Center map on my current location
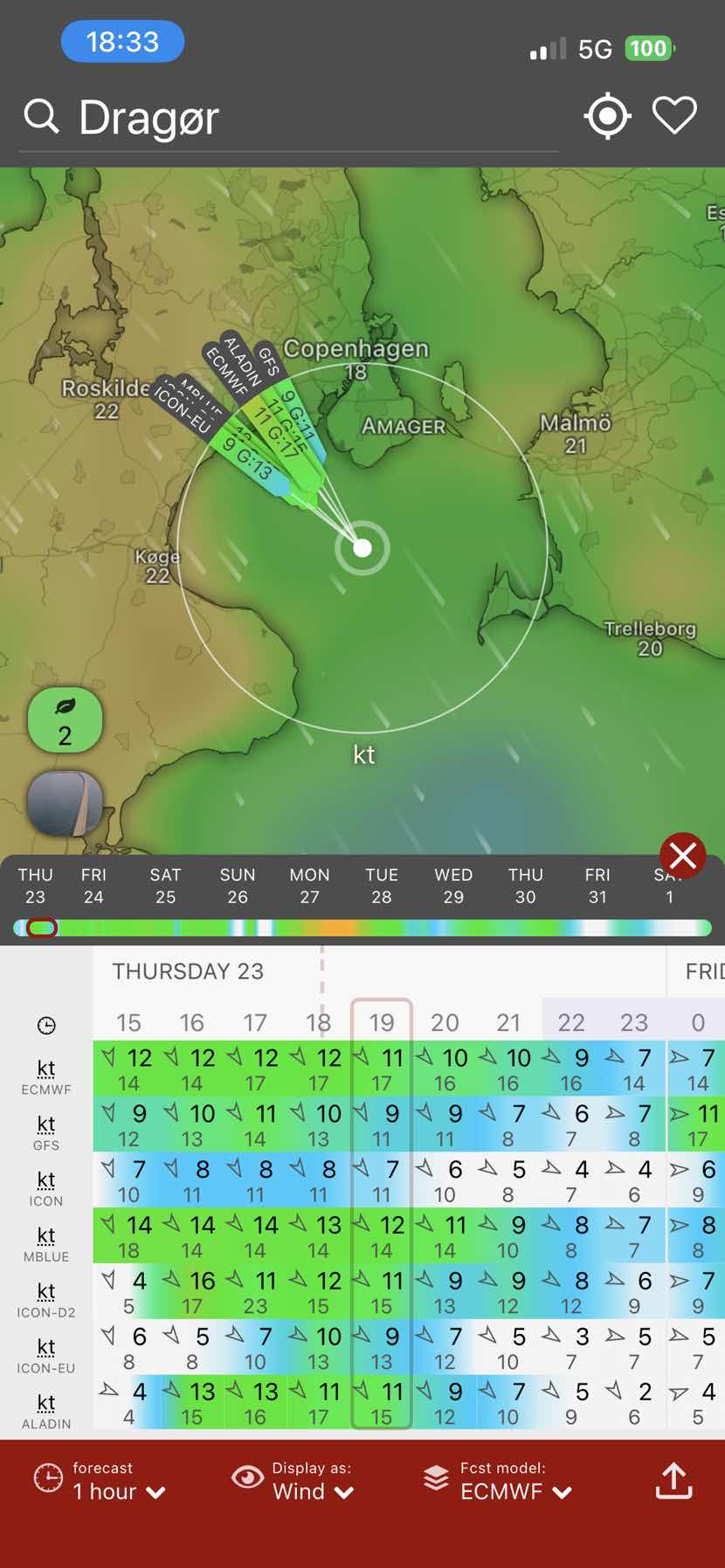The image size is (725, 1568). [x=608, y=115]
